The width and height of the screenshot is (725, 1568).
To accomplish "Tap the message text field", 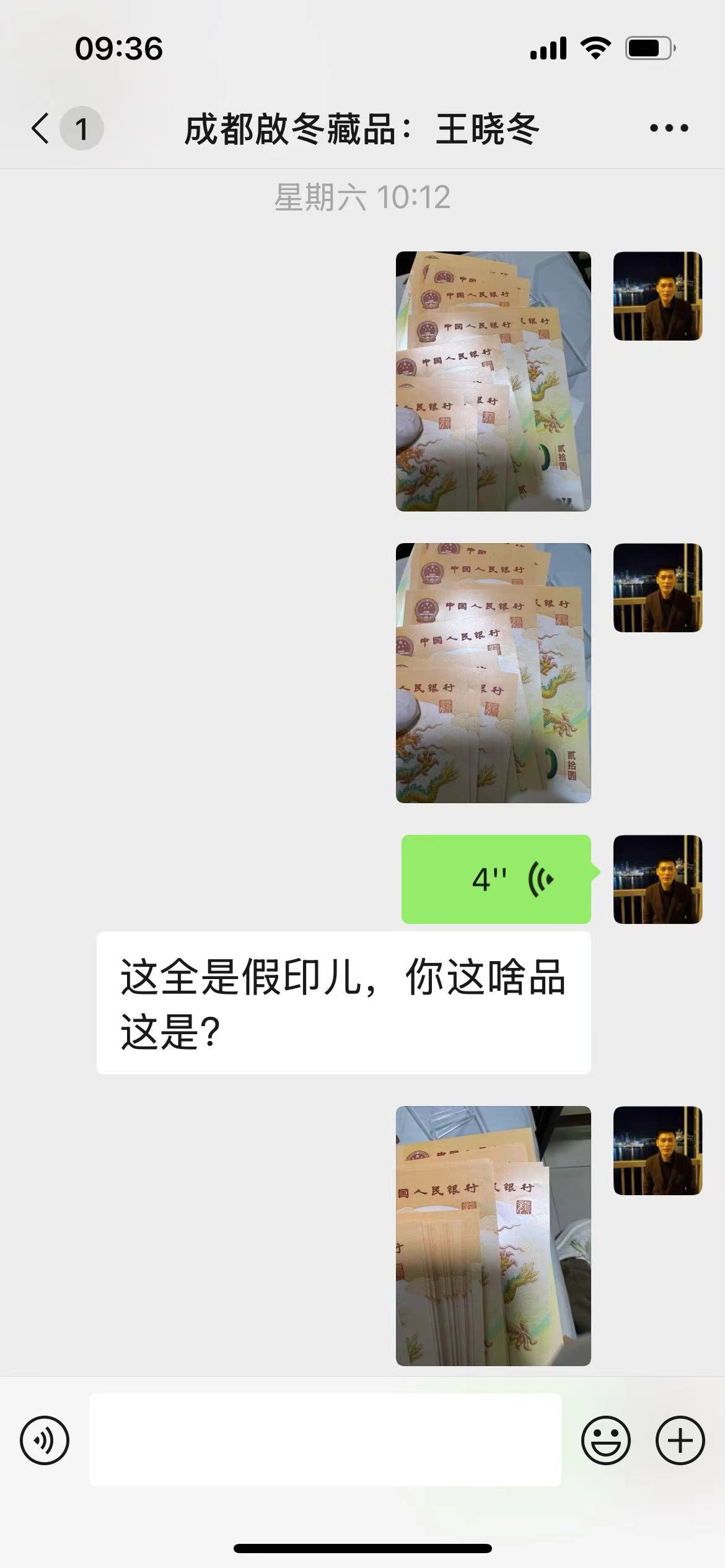I will (x=325, y=1440).
